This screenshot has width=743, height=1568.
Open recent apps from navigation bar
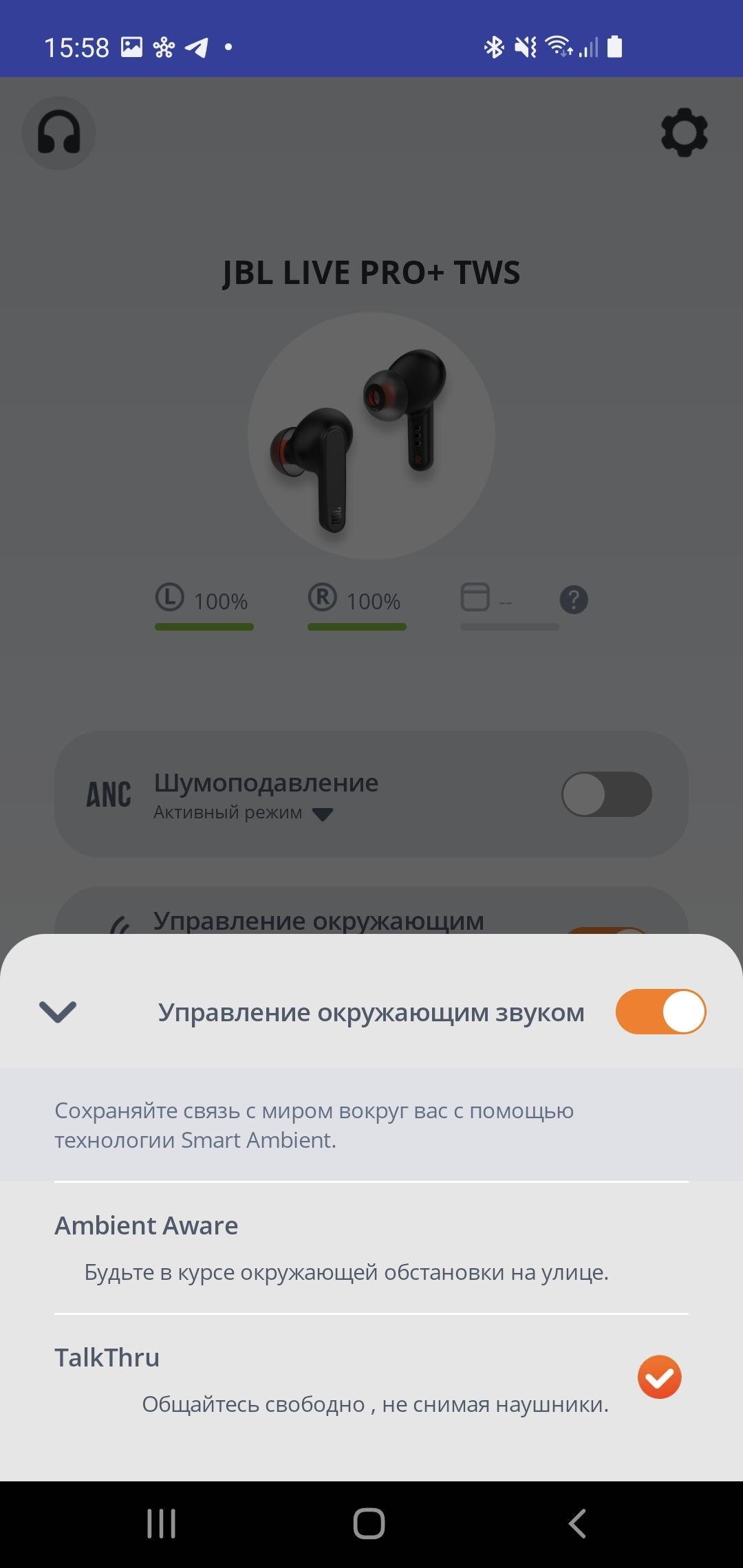point(162,1523)
